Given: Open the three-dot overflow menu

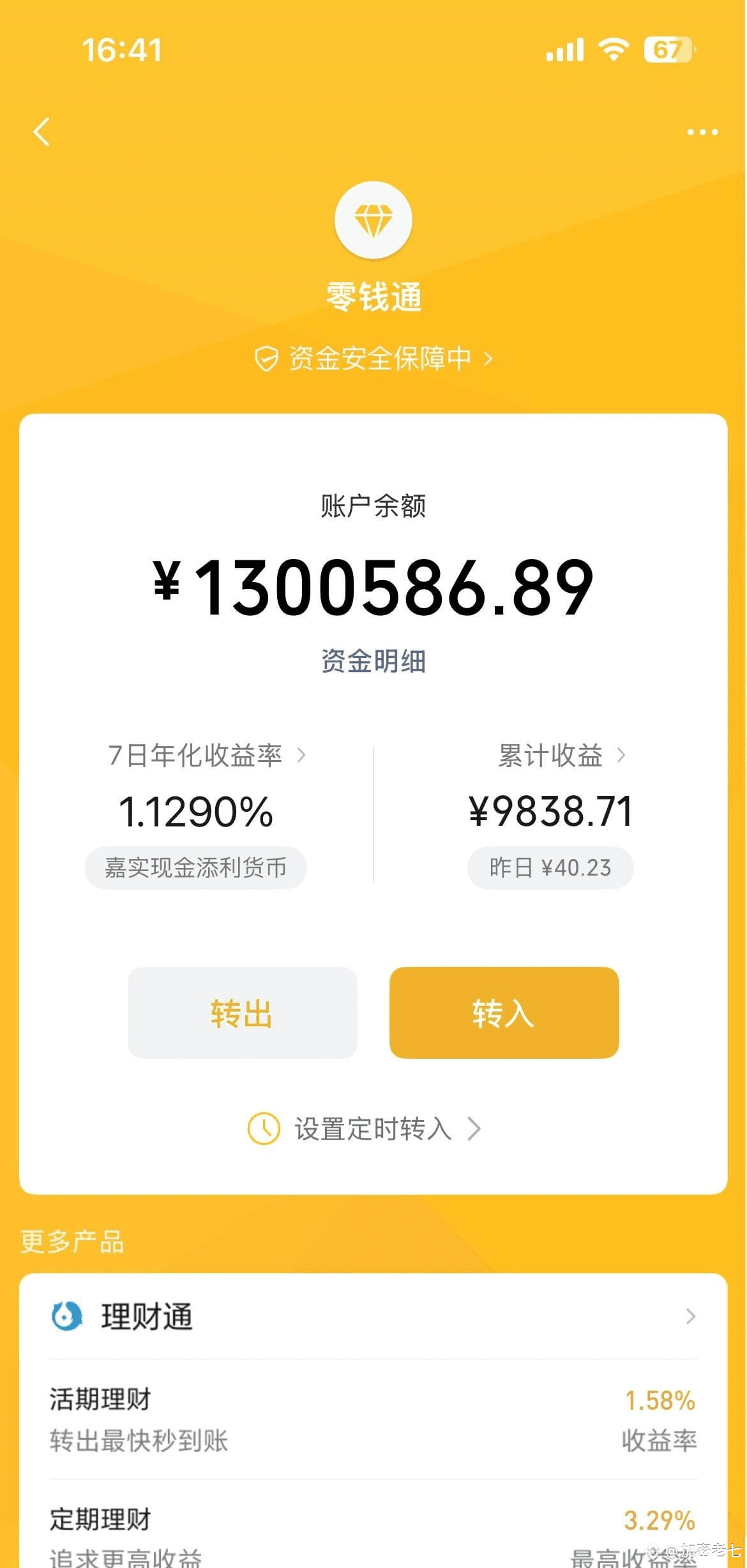Looking at the screenshot, I should (x=702, y=132).
